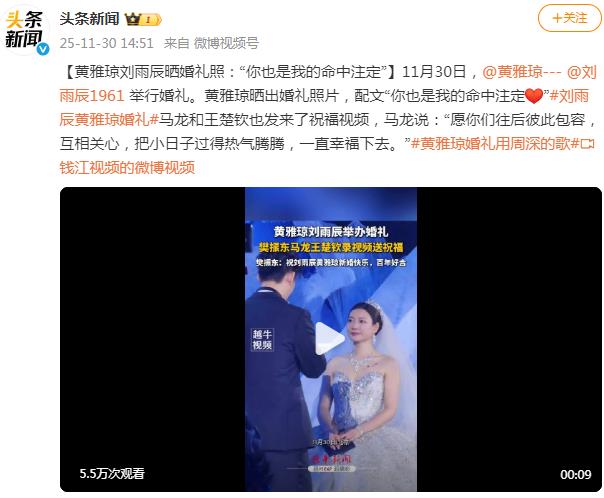Viewport: 604px width, 498px height.
Task: Open the 头条新闻 account name
Action: (x=89, y=19)
